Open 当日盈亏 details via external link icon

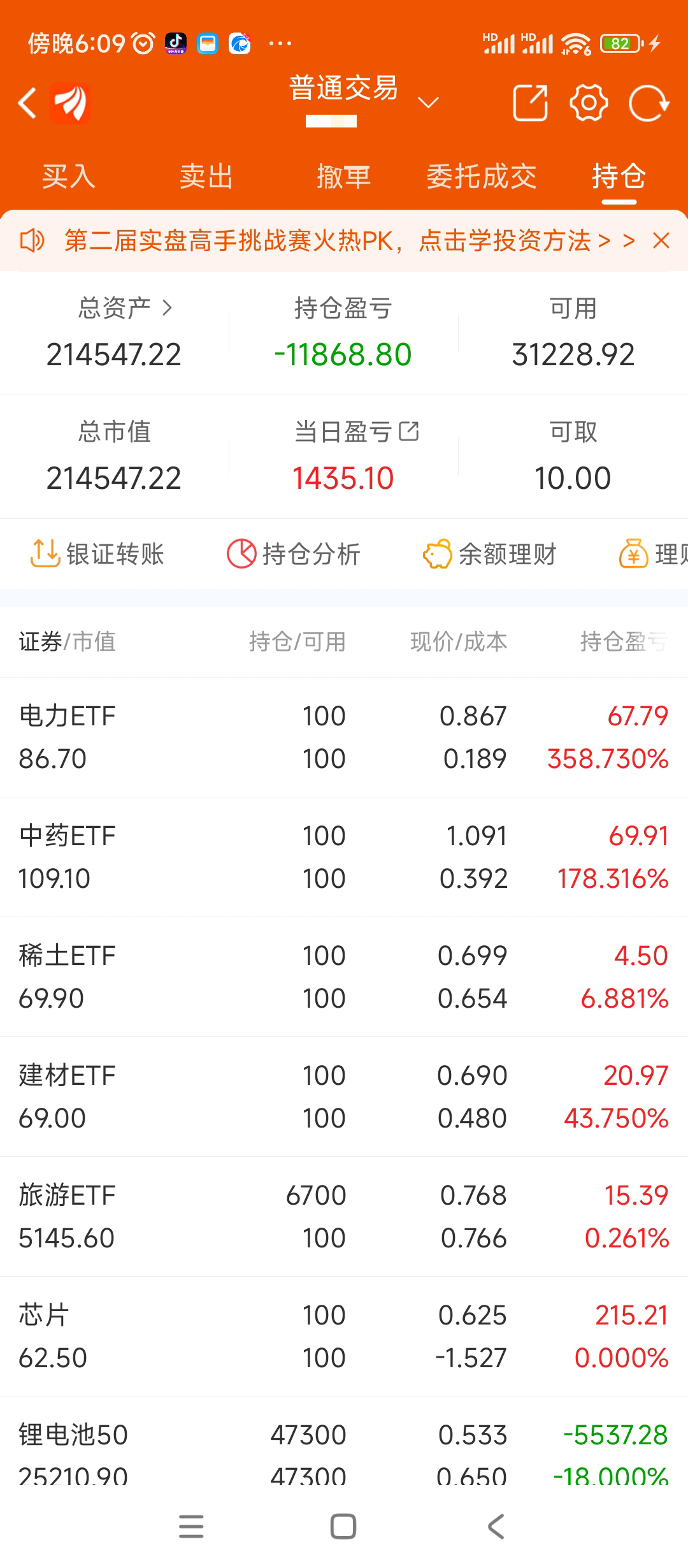(x=410, y=432)
